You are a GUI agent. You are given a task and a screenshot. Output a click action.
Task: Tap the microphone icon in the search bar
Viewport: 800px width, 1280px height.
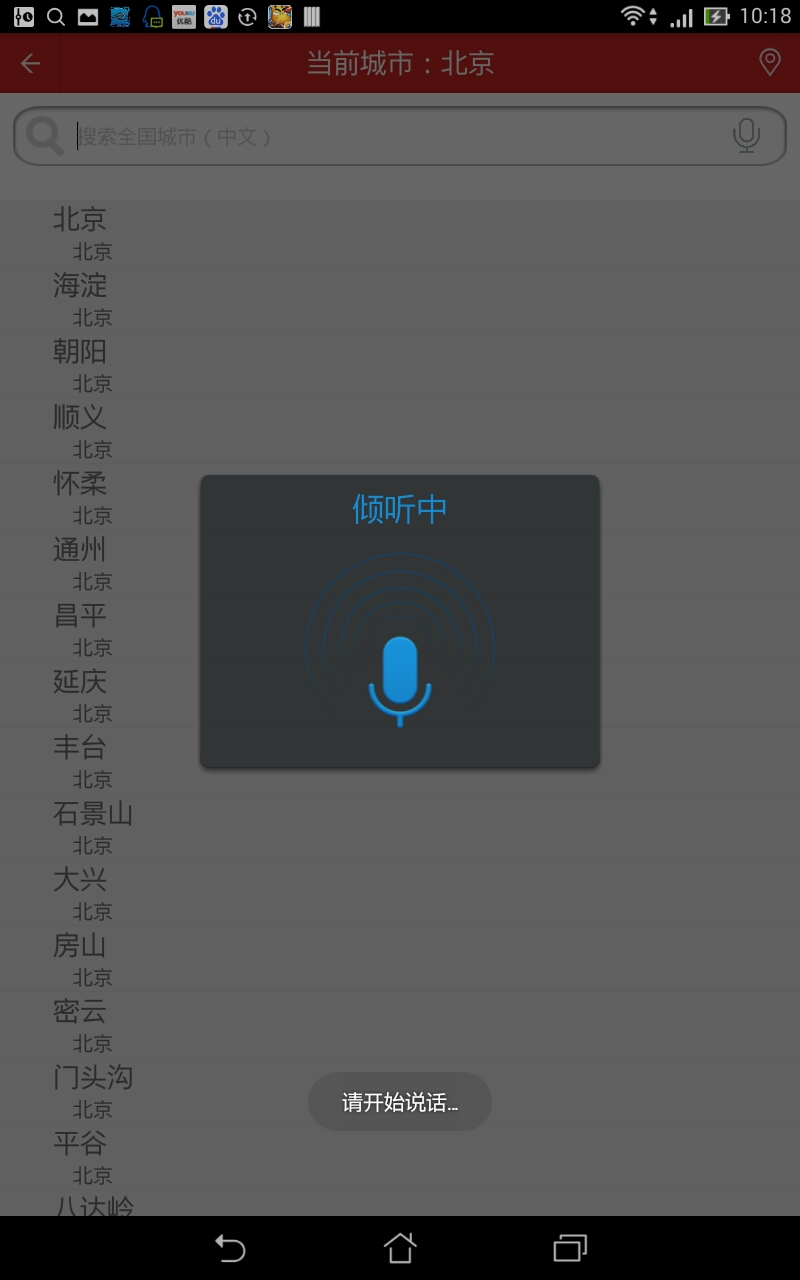click(x=746, y=136)
